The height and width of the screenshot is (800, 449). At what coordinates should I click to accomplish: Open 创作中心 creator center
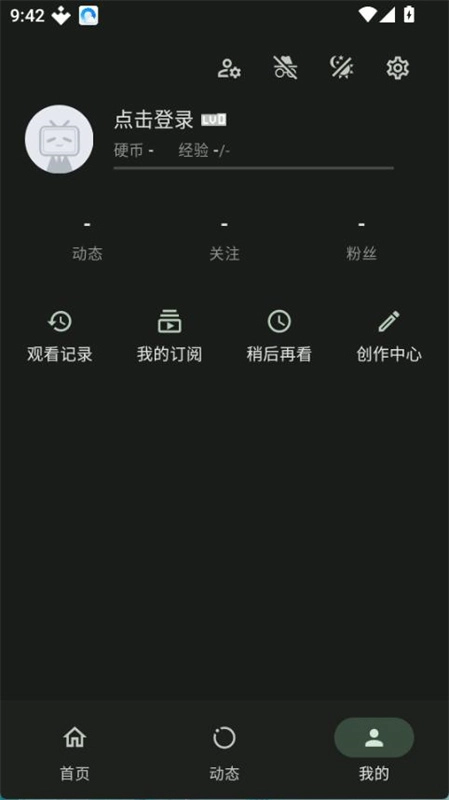click(x=389, y=336)
